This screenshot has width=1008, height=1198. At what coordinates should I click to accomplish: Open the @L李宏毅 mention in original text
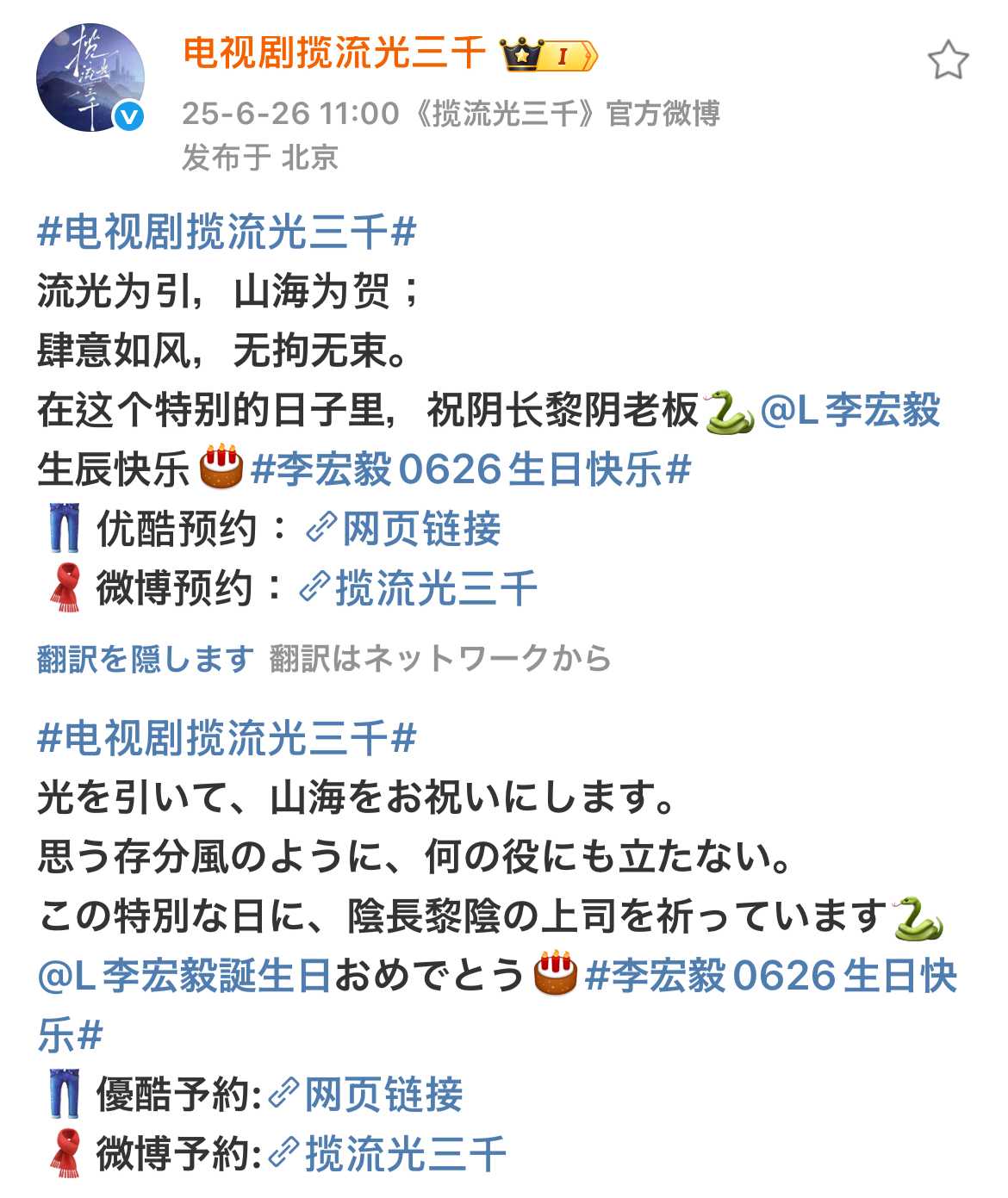(x=850, y=411)
